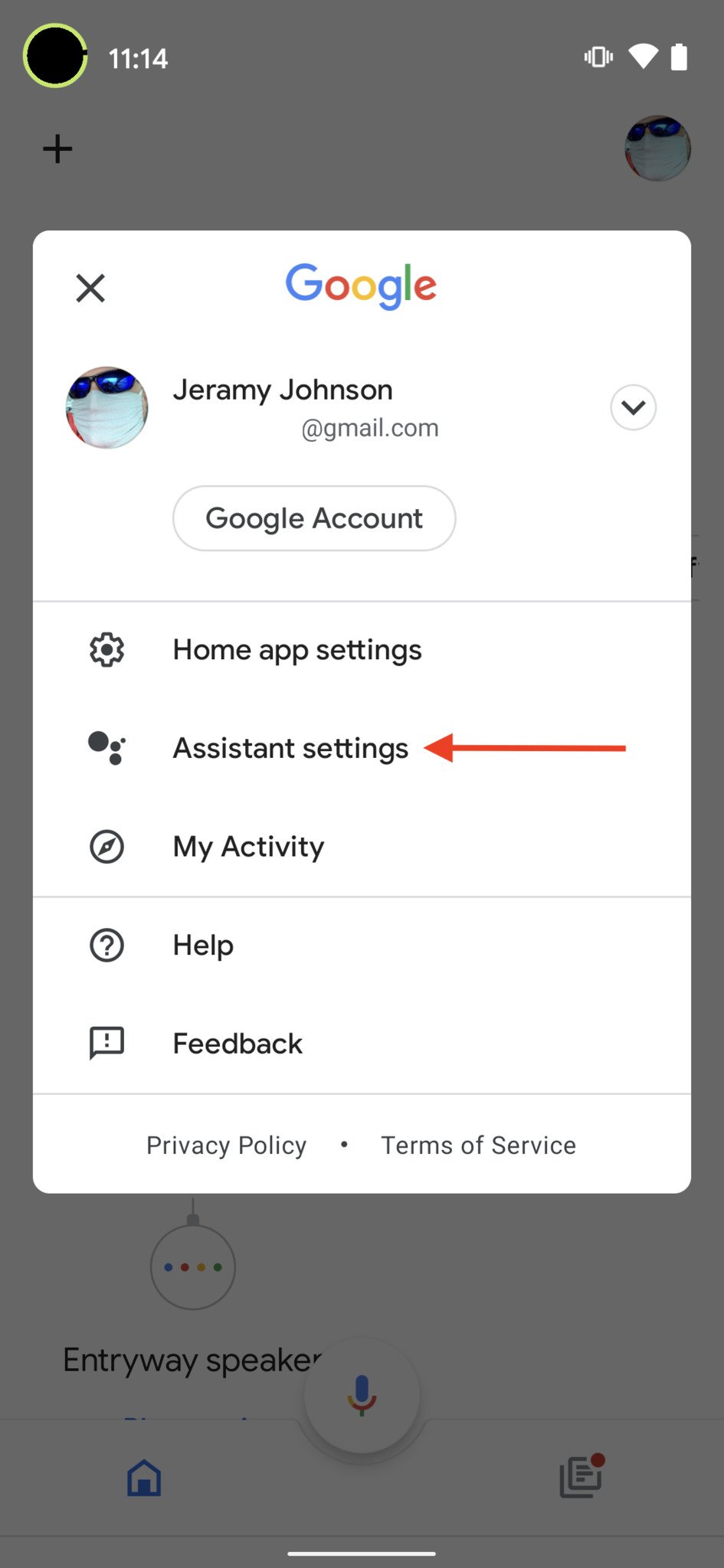Go to My Activity
The height and width of the screenshot is (1568, 724).
248,847
